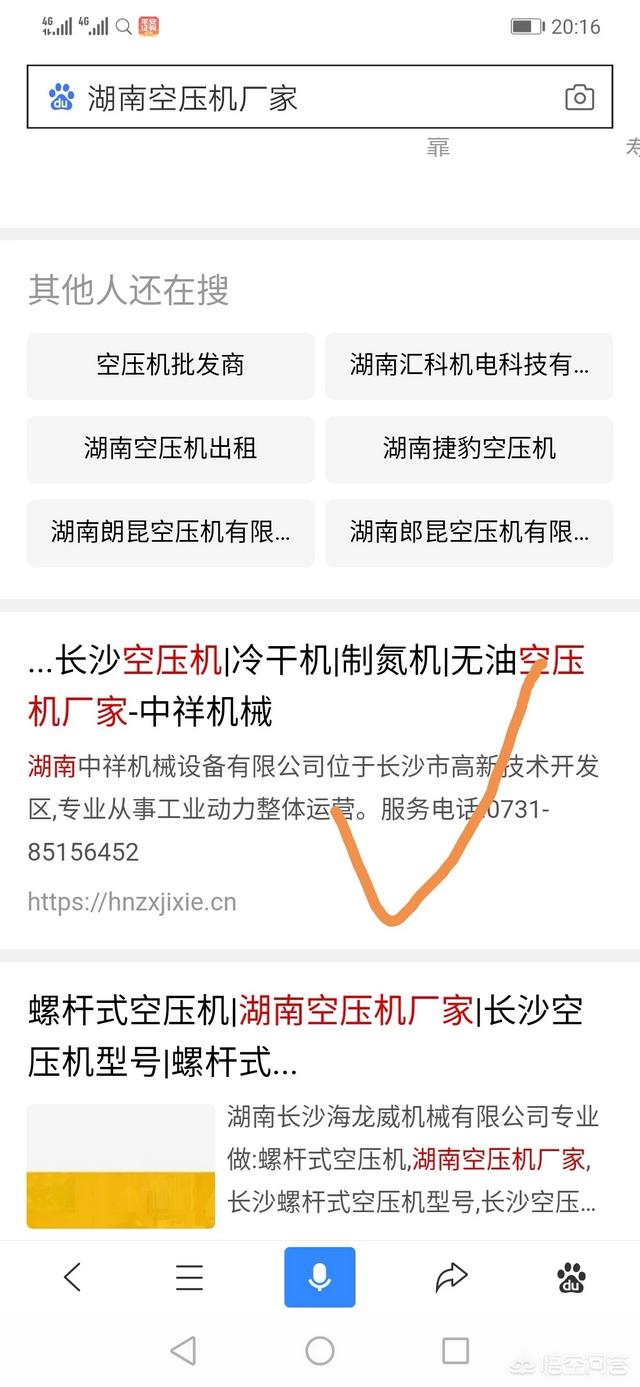This screenshot has height=1387, width=640.
Task: Open the recent apps square button
Action: point(455,1351)
